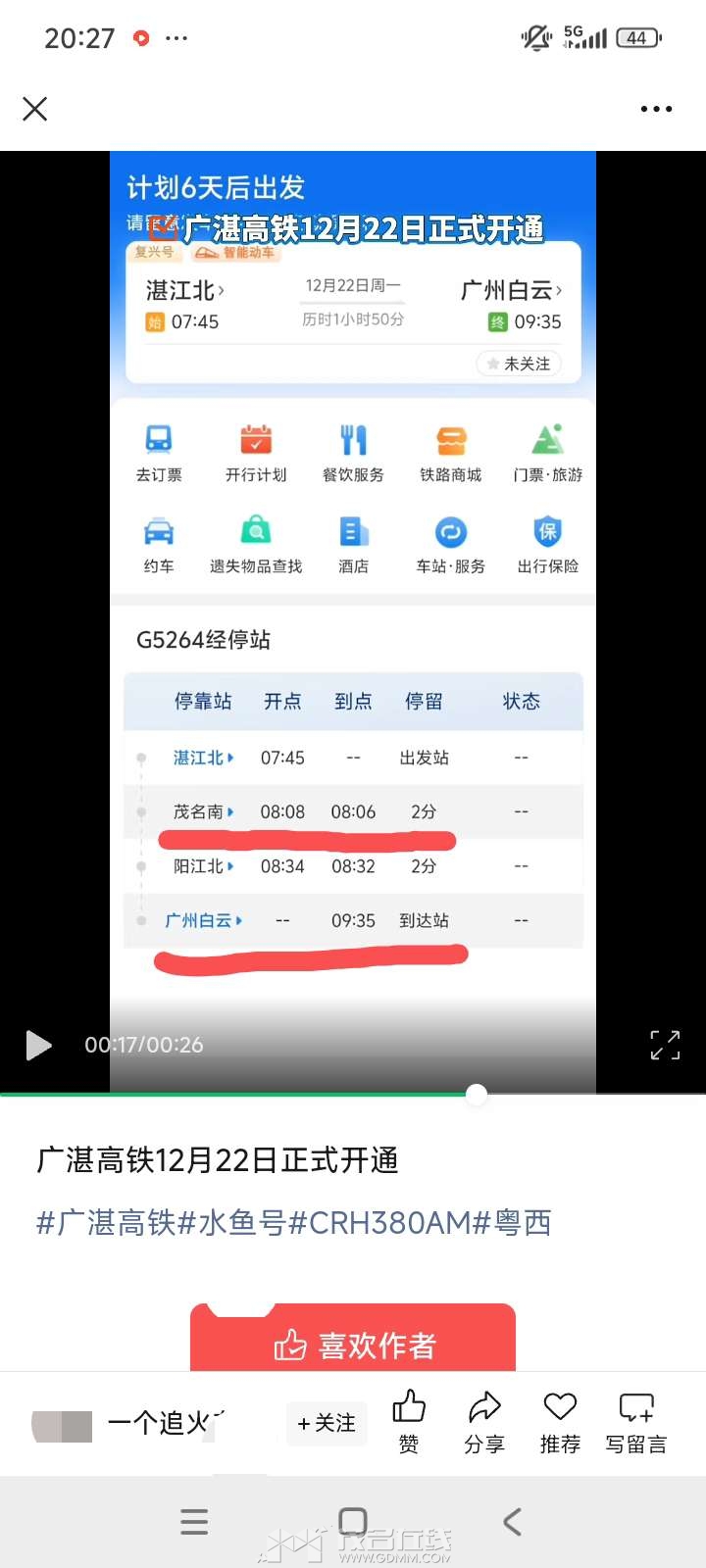
Task: Recommend the video with 推荐
Action: coord(560,1421)
